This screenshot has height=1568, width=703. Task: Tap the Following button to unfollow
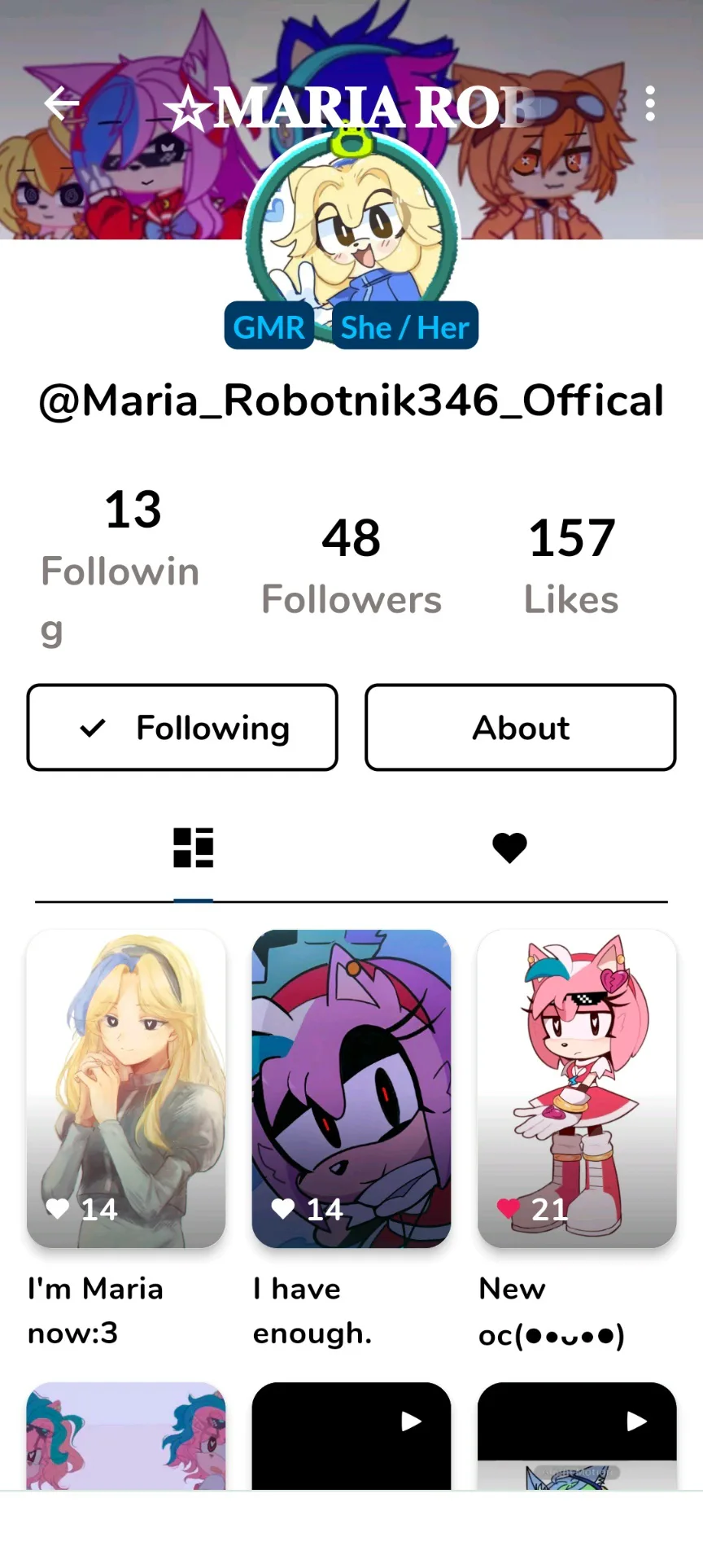pyautogui.click(x=182, y=727)
